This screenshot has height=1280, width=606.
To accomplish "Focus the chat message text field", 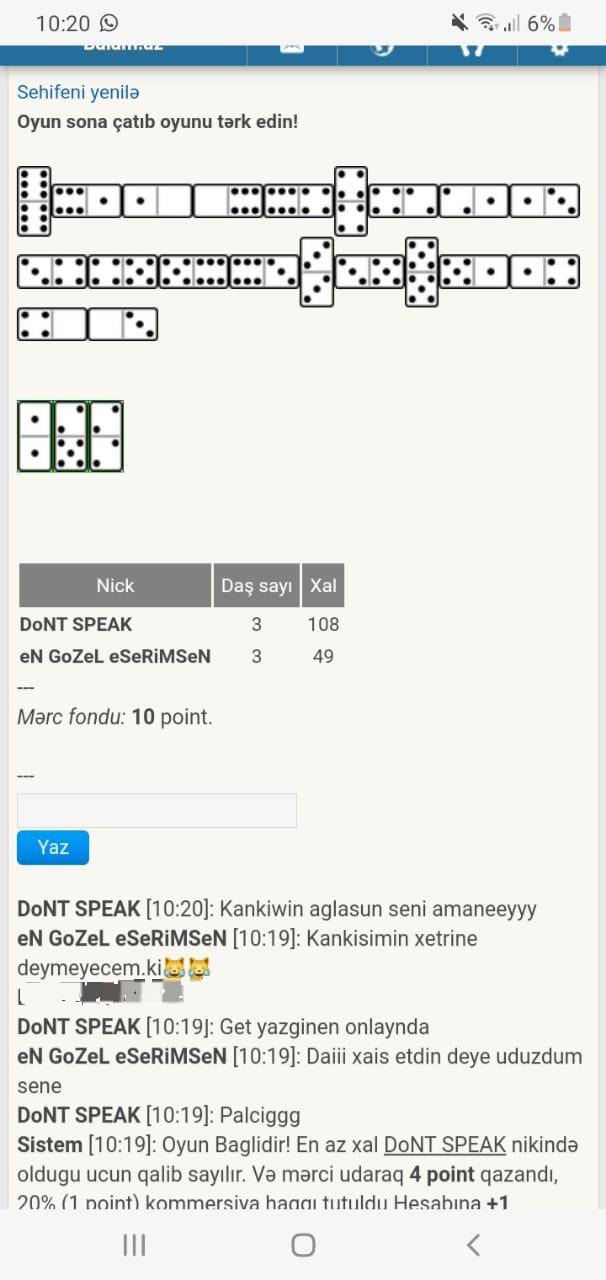I will 157,810.
